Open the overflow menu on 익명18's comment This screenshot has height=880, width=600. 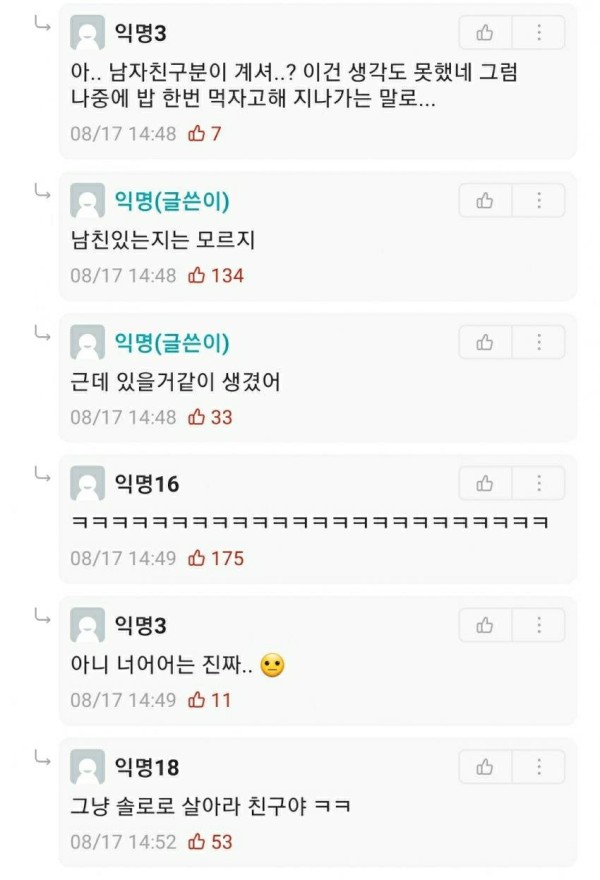pos(539,767)
